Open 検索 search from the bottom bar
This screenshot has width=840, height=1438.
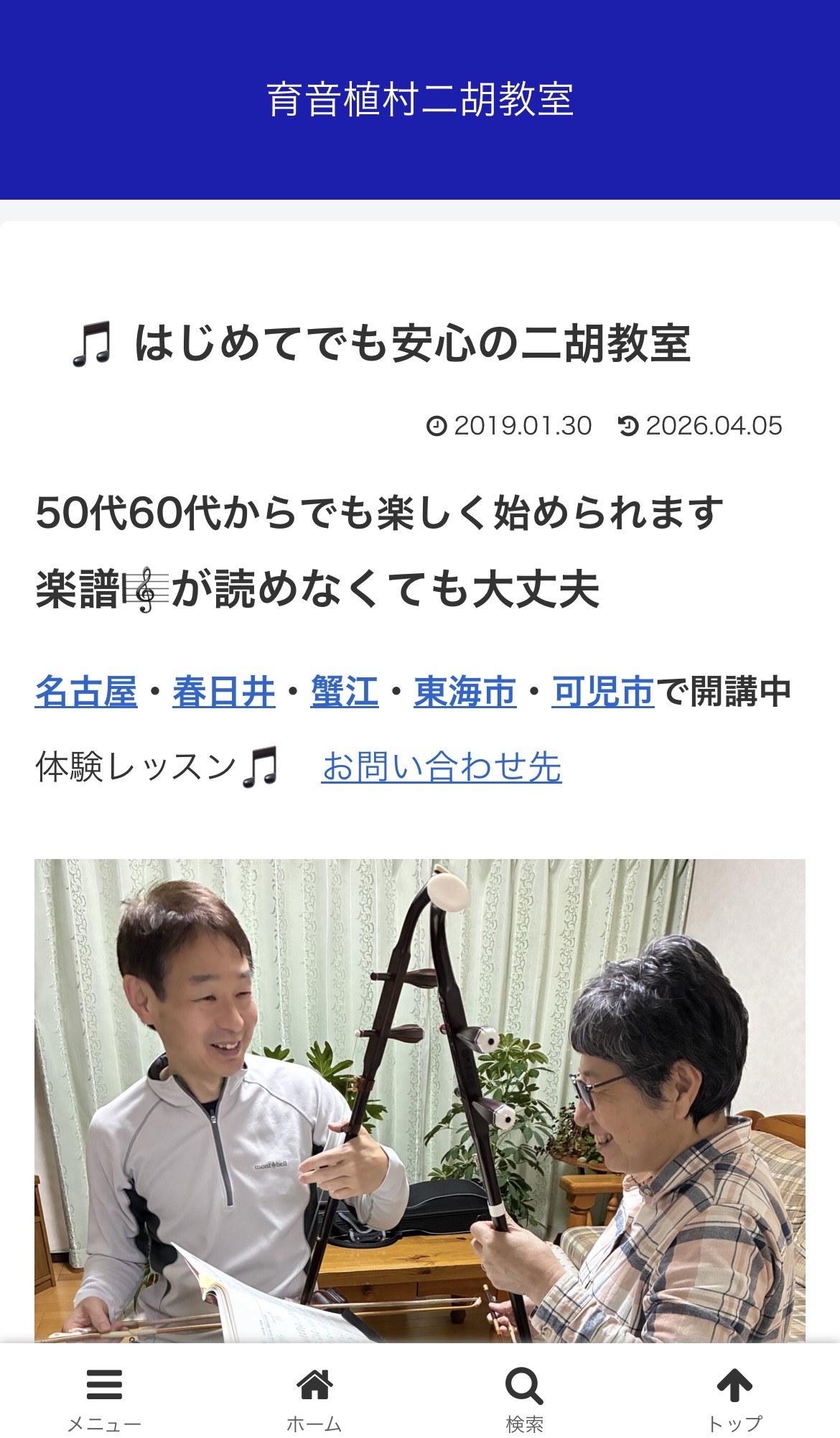click(x=524, y=1398)
